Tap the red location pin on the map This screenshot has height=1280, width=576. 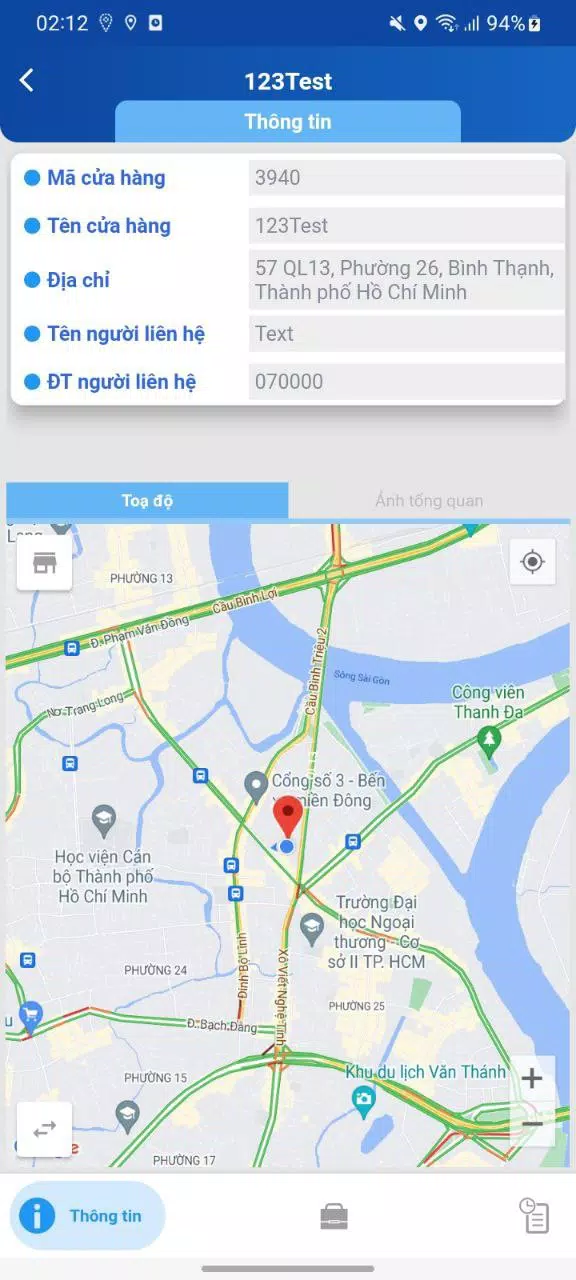[x=288, y=817]
